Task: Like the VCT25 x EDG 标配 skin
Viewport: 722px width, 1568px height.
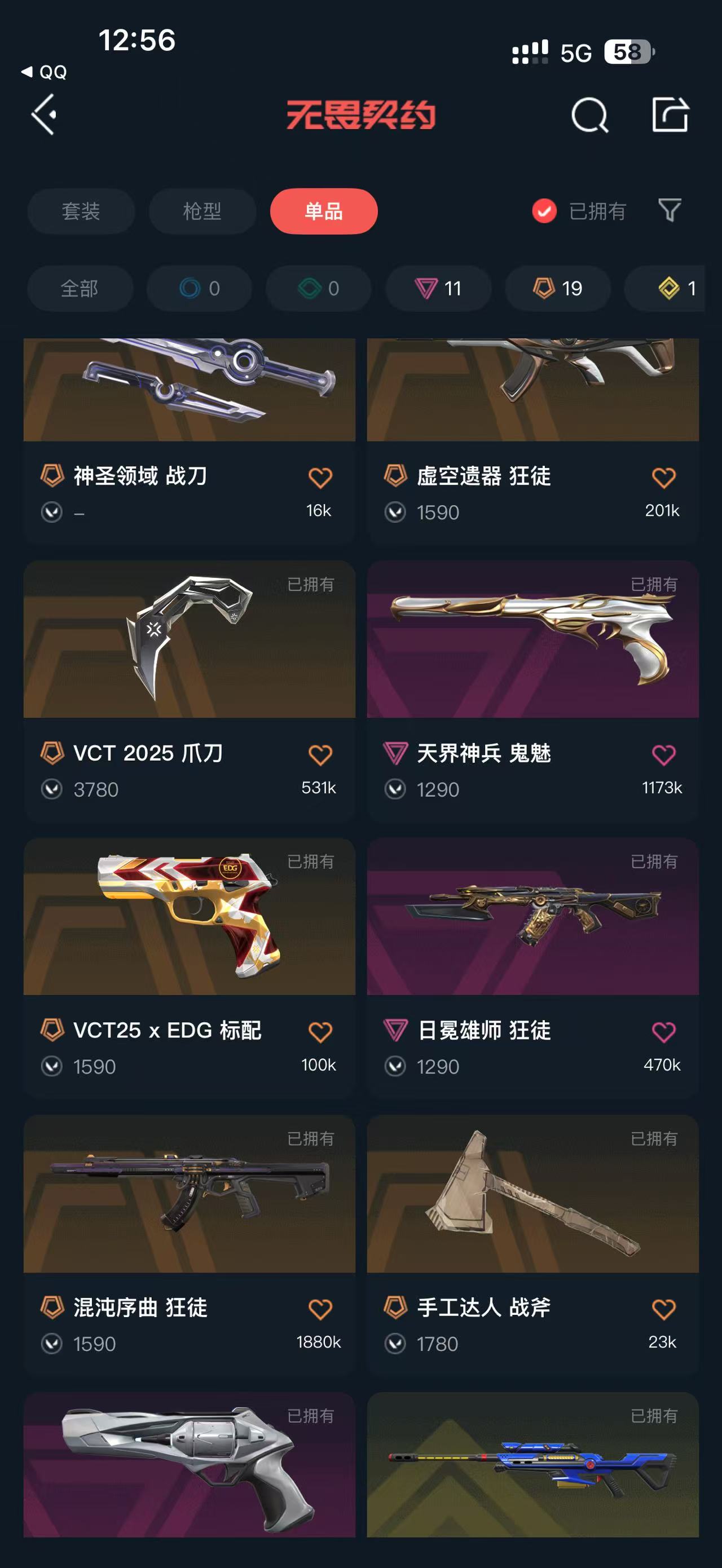Action: click(x=320, y=1032)
